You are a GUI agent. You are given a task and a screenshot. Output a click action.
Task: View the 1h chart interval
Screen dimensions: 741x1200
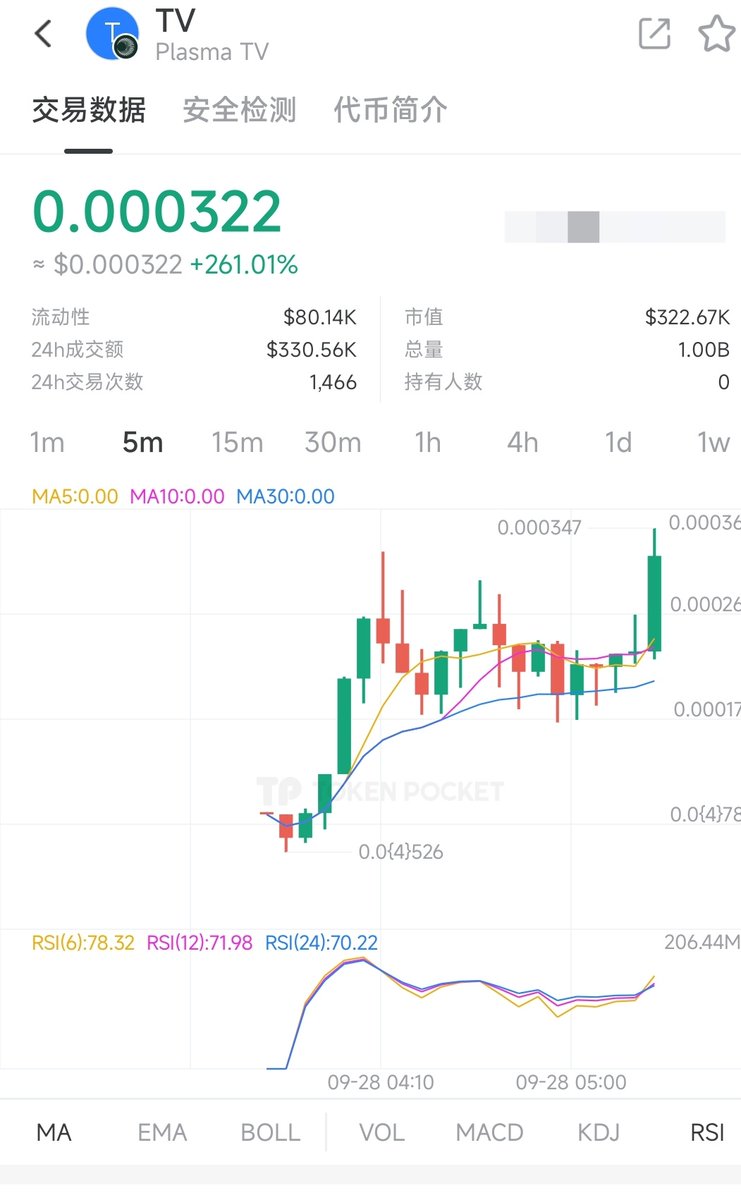(428, 442)
